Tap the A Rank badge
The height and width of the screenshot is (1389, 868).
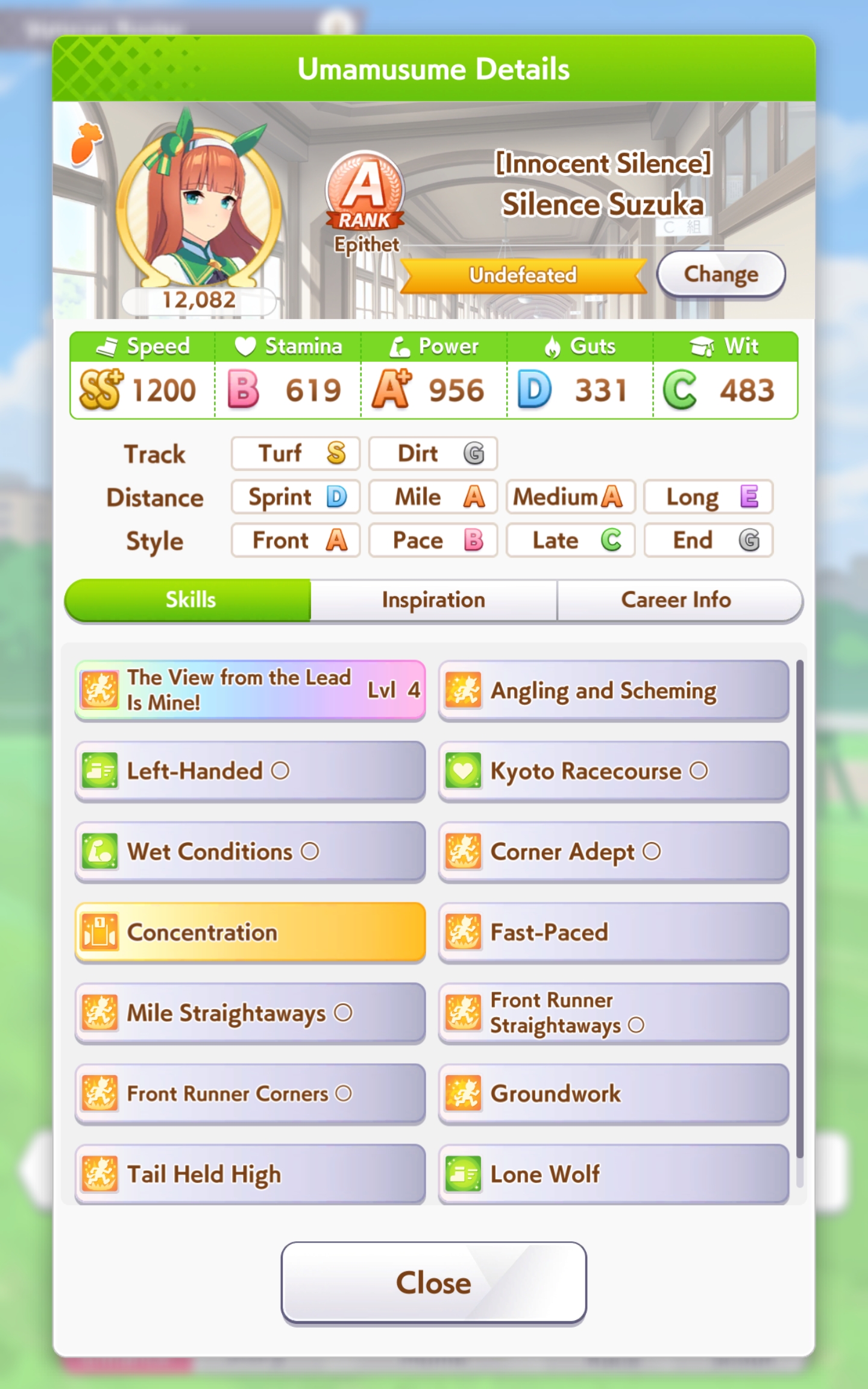[x=365, y=192]
